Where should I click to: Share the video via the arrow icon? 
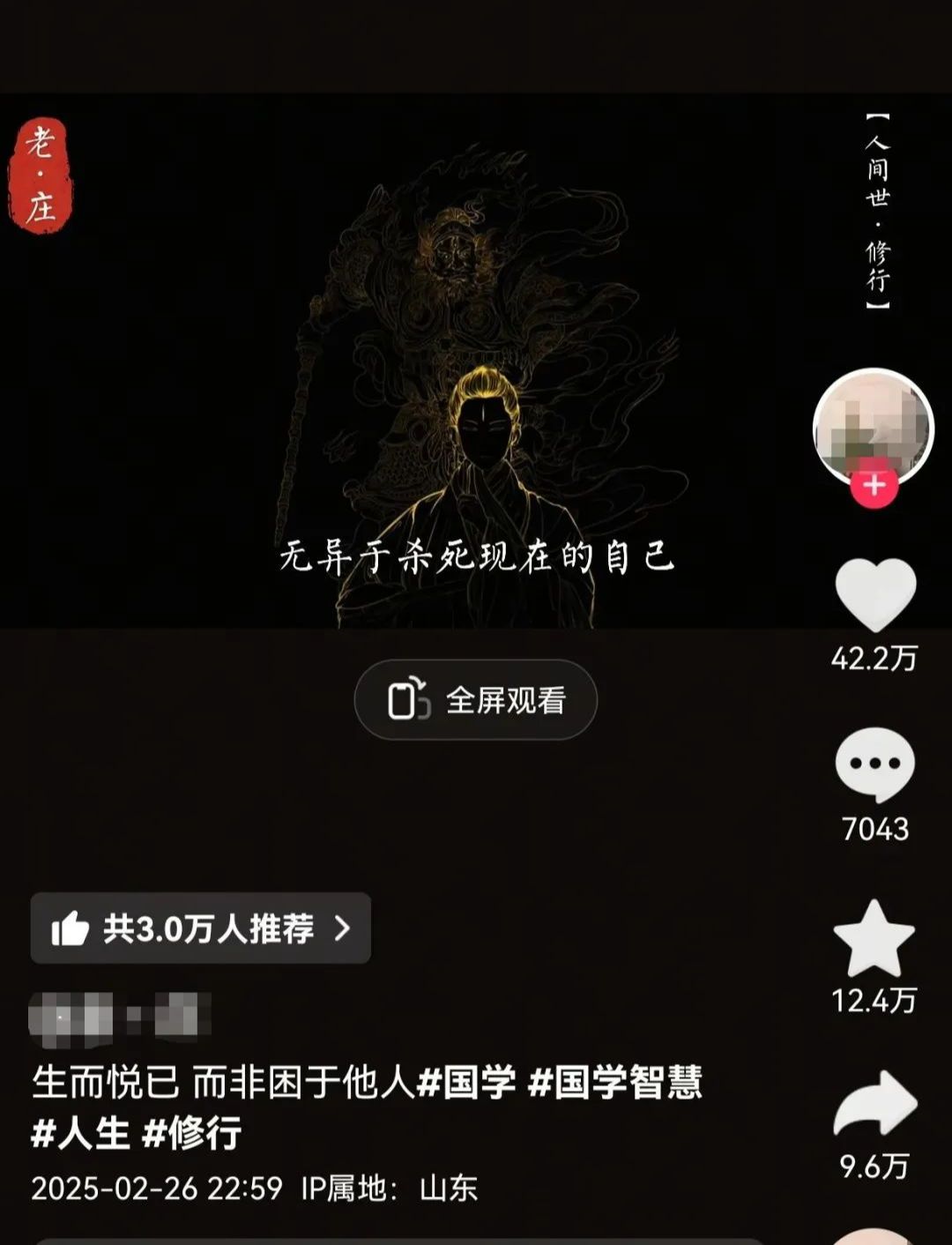click(874, 1104)
